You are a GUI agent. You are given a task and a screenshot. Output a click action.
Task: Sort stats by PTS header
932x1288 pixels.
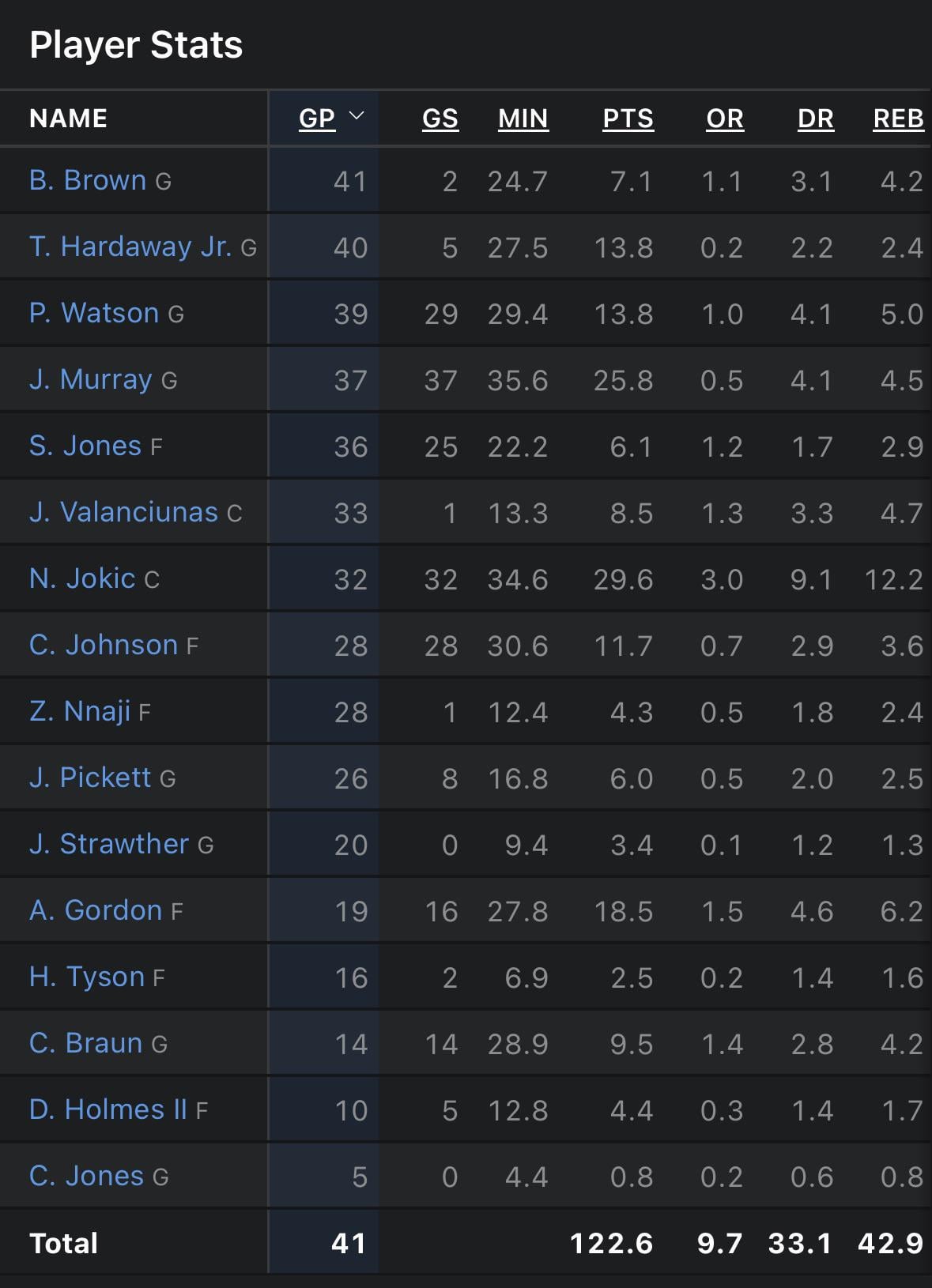pos(628,119)
